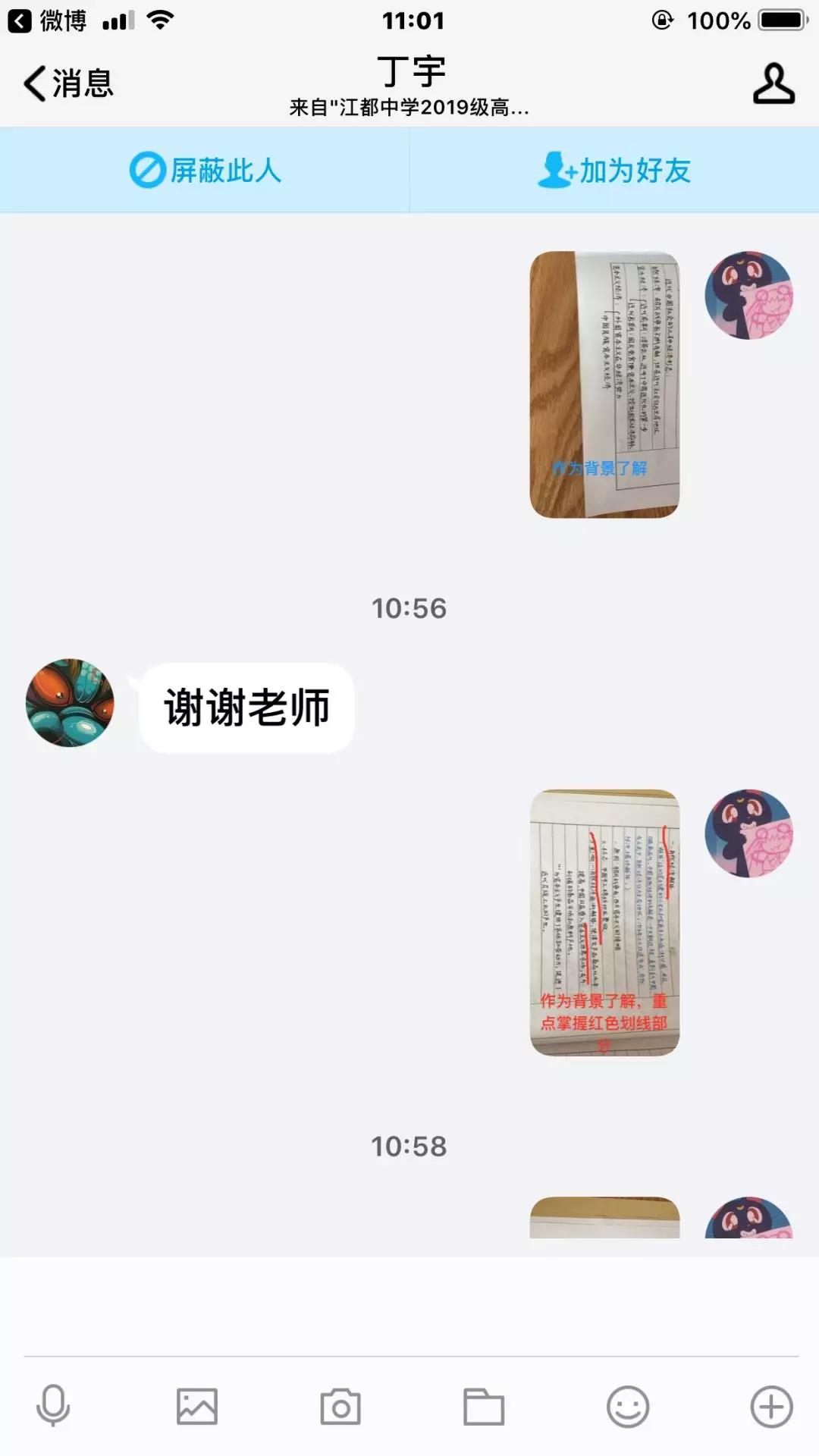Open more options with plus icon
819x1456 pixels.
click(x=771, y=1407)
